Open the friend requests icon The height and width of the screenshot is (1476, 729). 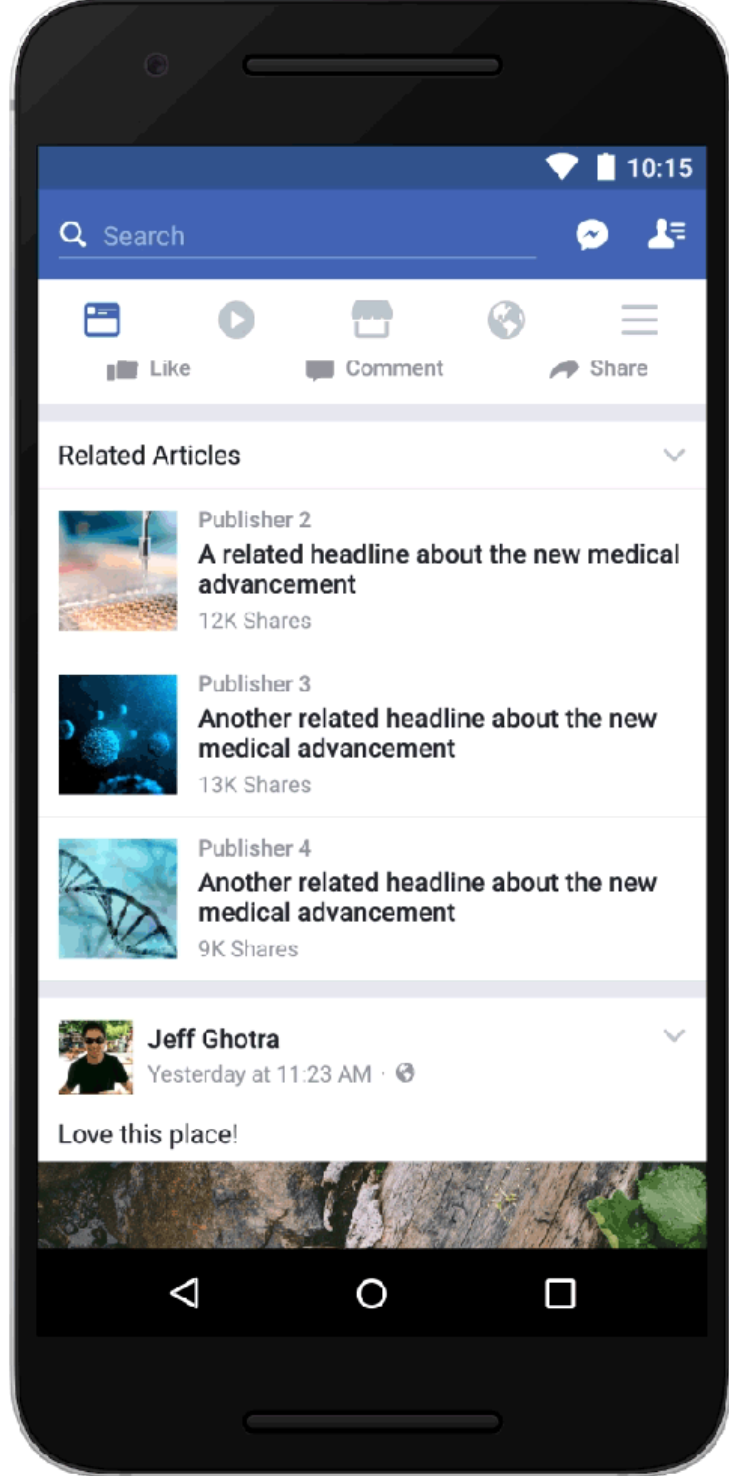point(666,234)
